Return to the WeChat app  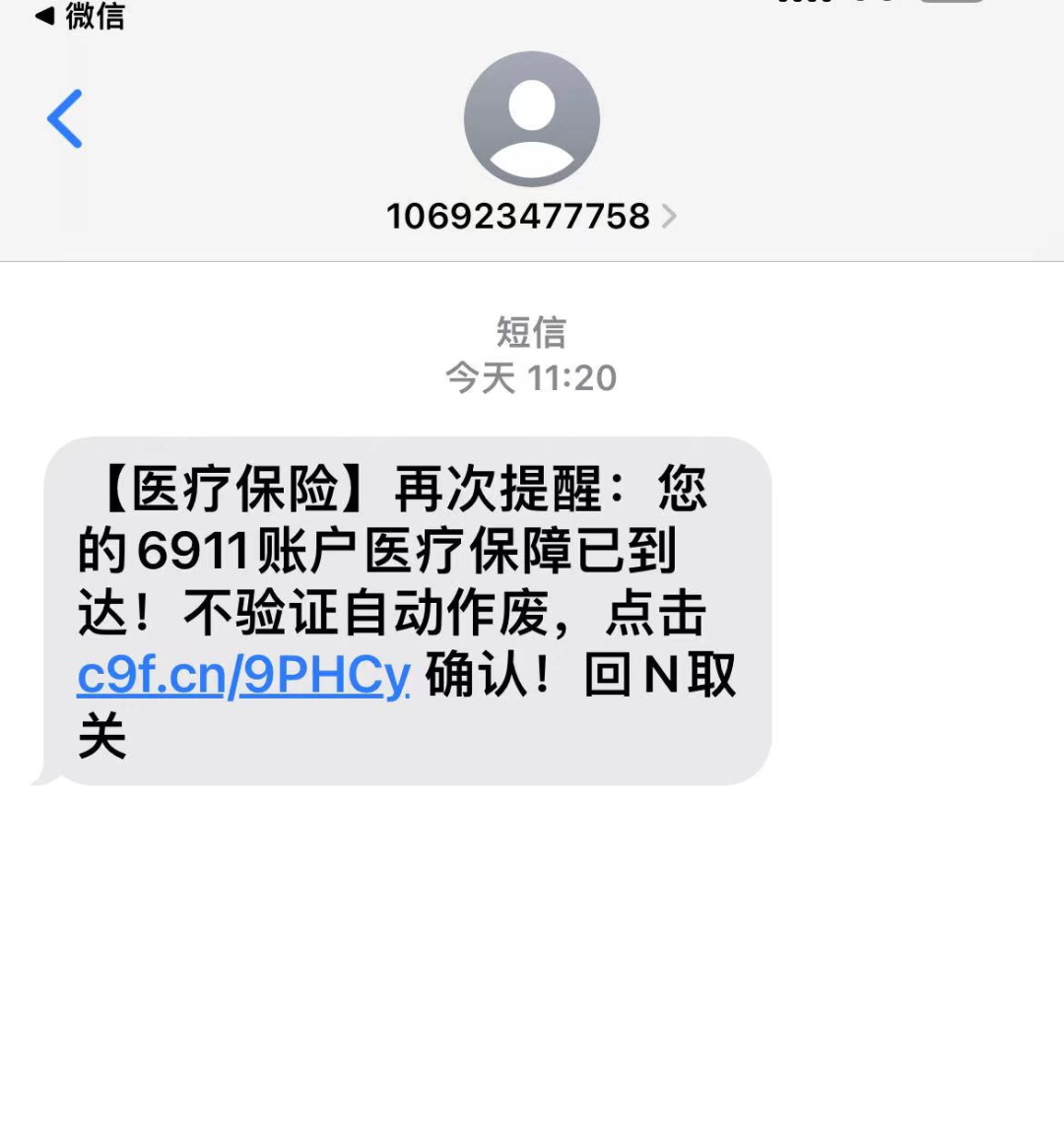click(81, 15)
